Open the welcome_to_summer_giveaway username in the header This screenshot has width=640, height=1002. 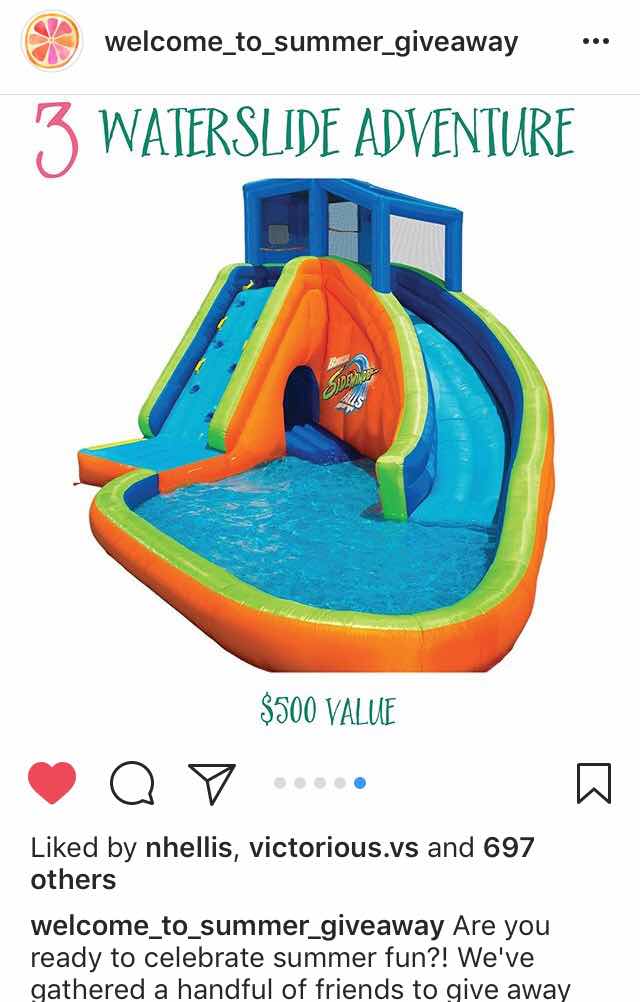pyautogui.click(x=311, y=42)
